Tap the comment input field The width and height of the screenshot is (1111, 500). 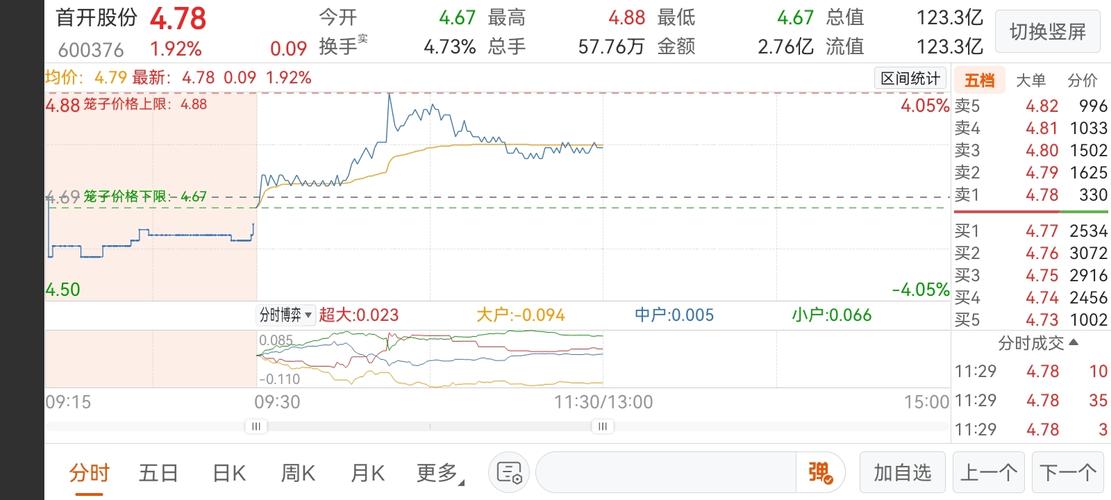[667, 472]
